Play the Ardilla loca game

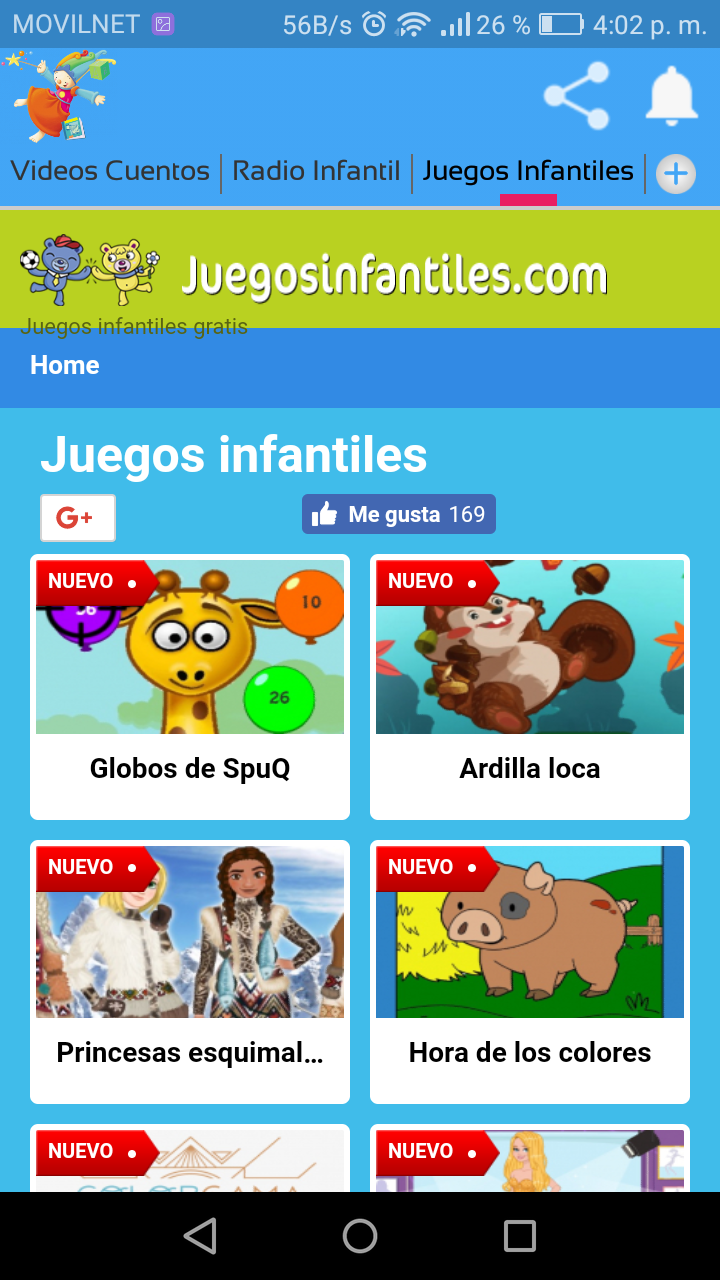click(x=530, y=687)
